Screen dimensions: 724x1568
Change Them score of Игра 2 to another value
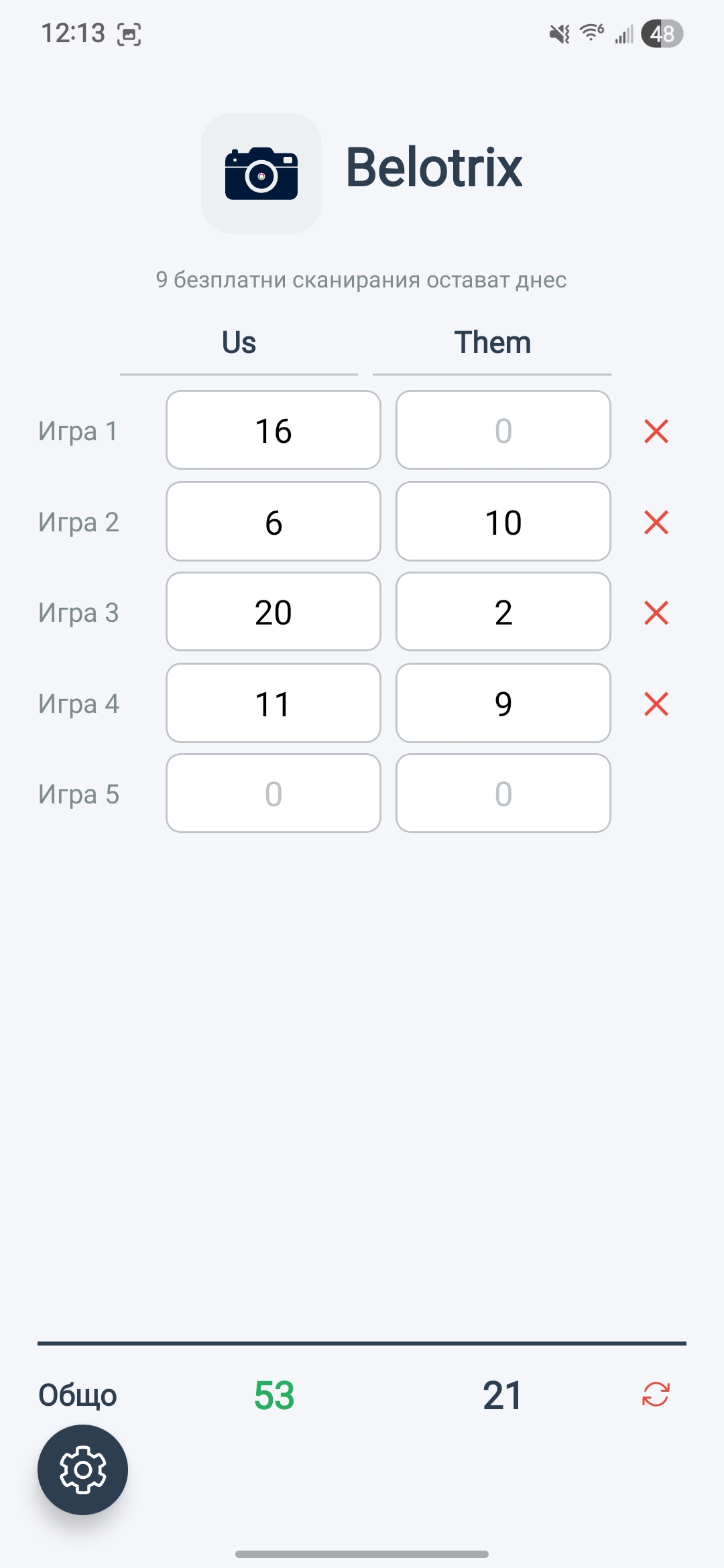(x=503, y=522)
